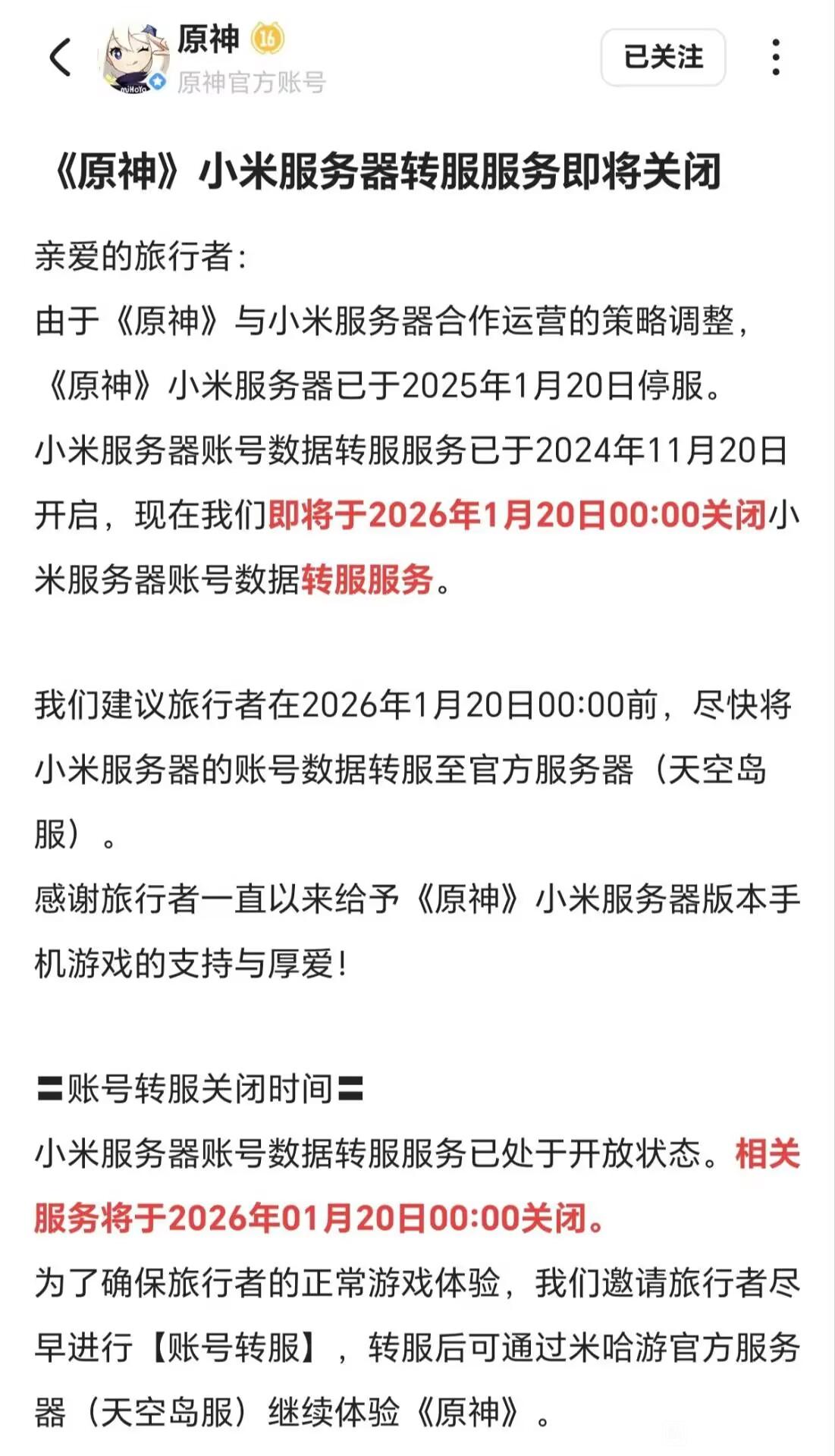Tap the 已关注 follow button
This screenshot has width=835, height=1456.
(663, 58)
